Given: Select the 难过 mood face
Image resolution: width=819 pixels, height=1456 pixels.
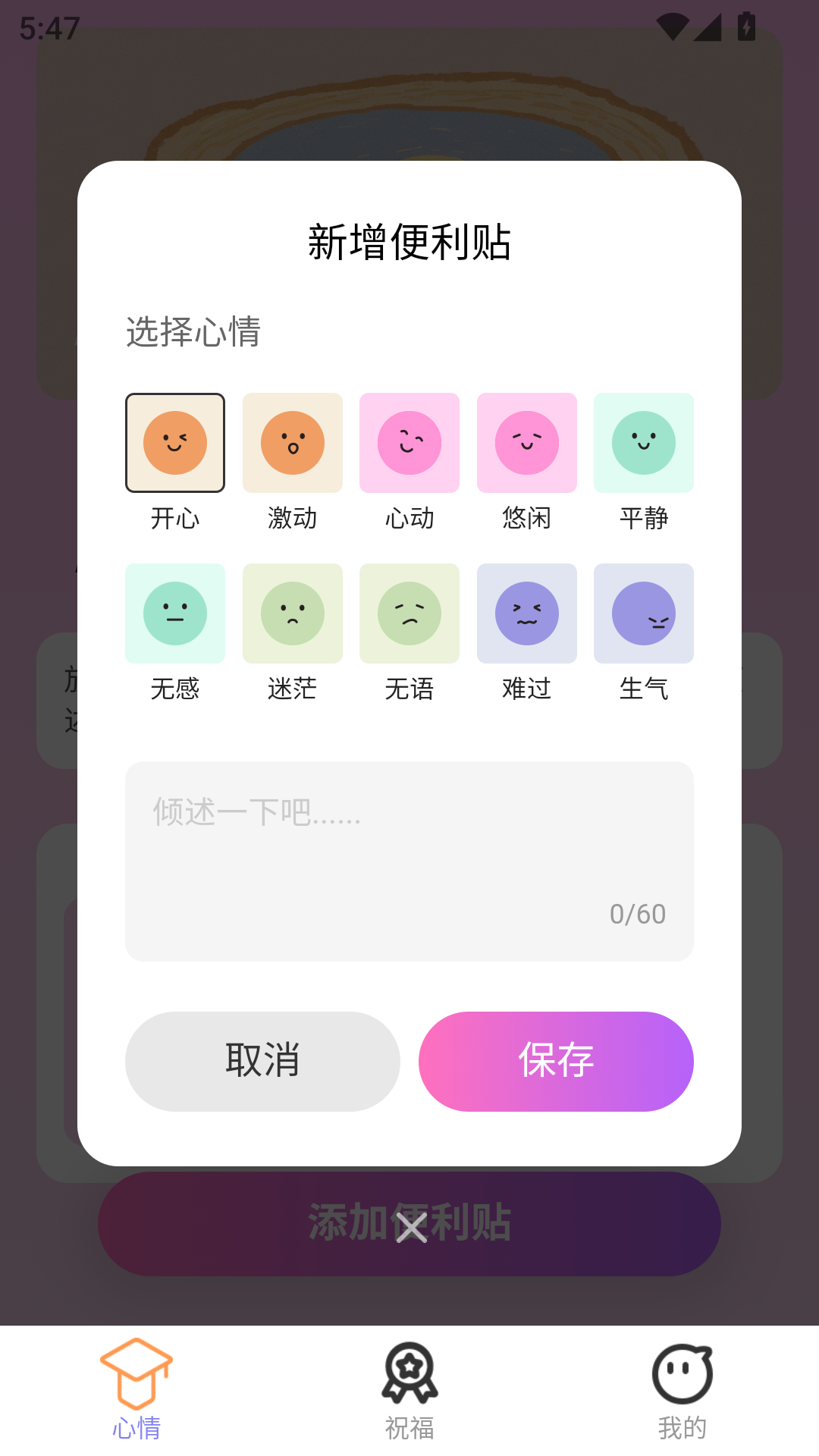Looking at the screenshot, I should tap(526, 613).
